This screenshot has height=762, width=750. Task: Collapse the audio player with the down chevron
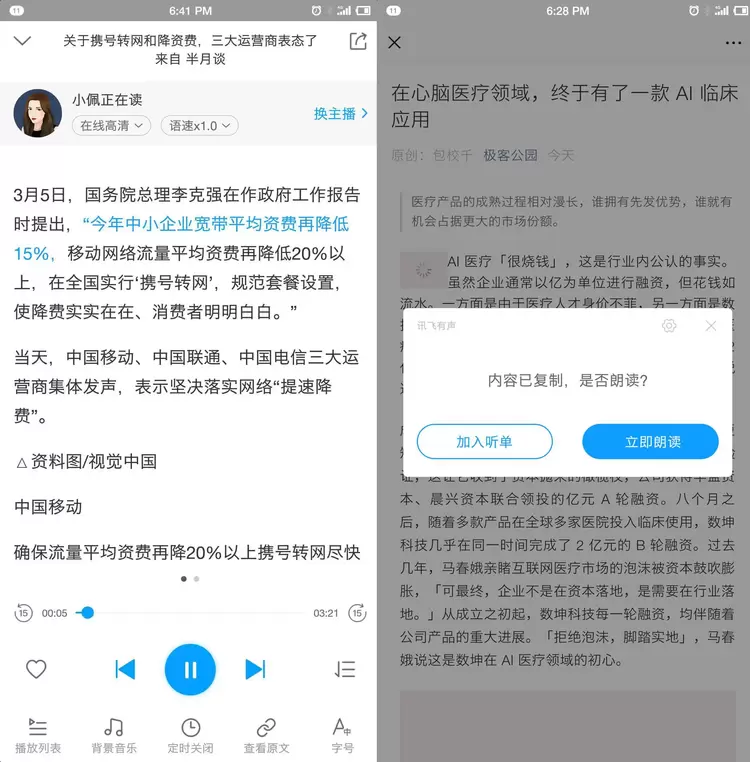[x=22, y=41]
